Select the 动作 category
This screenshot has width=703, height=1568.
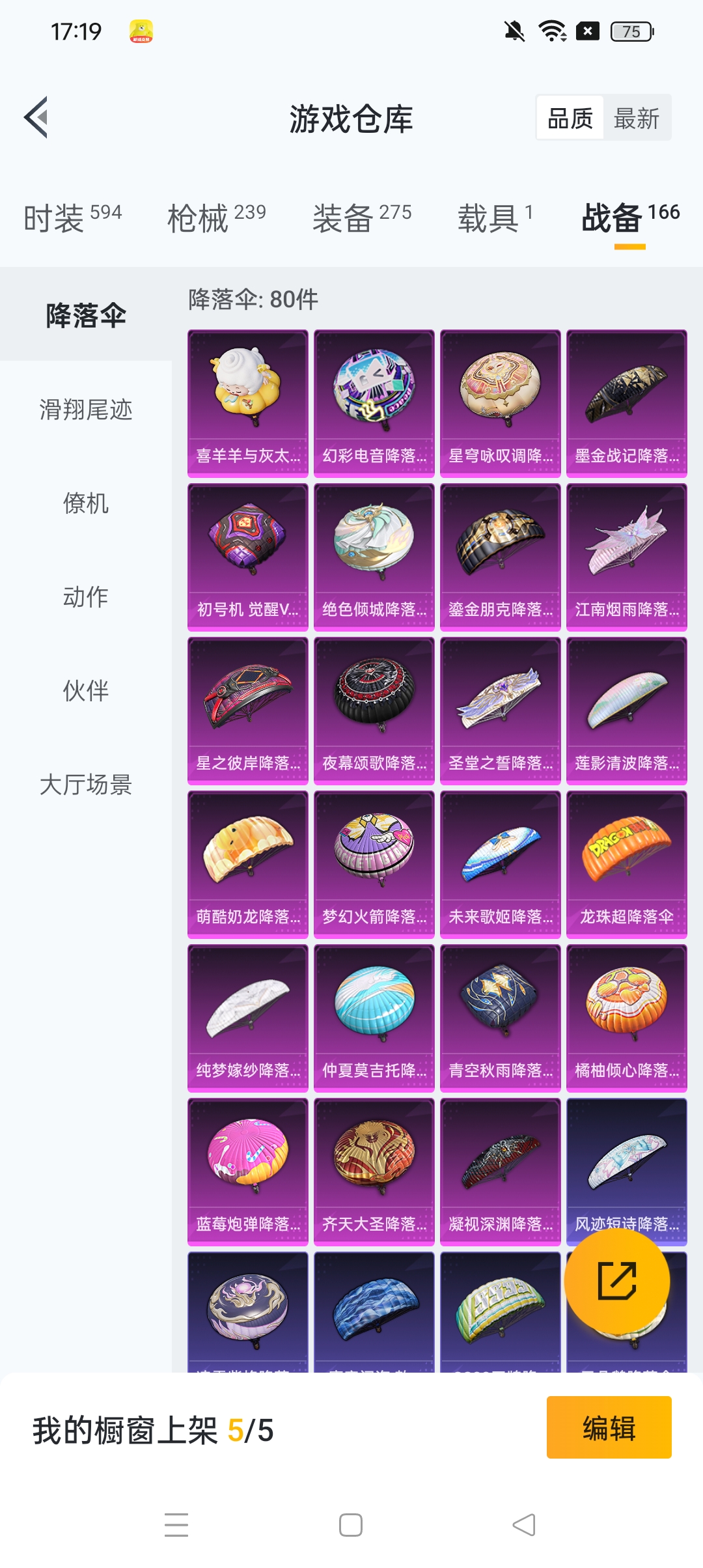pyautogui.click(x=86, y=597)
